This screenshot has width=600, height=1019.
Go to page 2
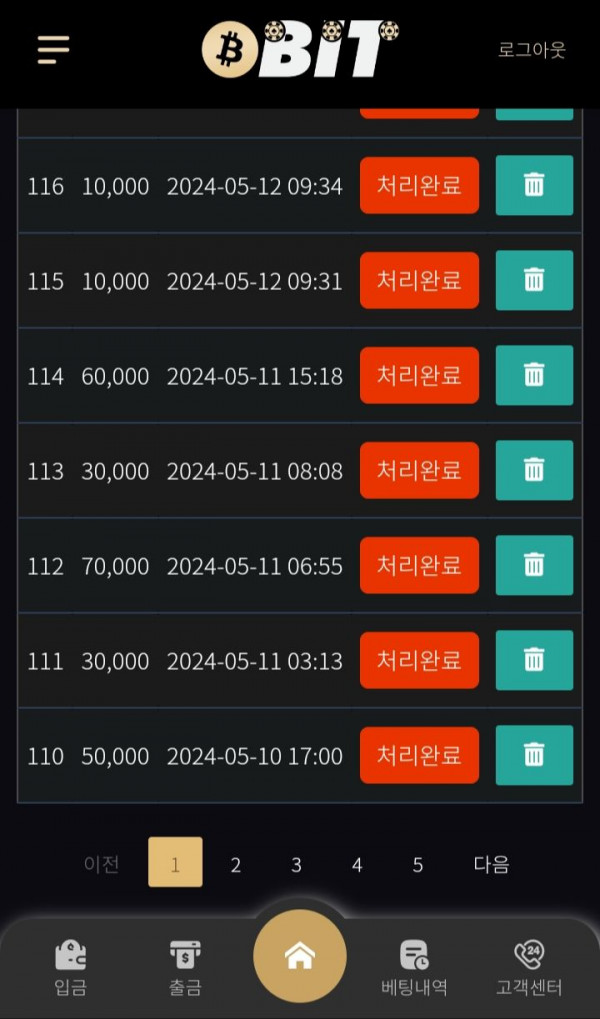(x=235, y=865)
